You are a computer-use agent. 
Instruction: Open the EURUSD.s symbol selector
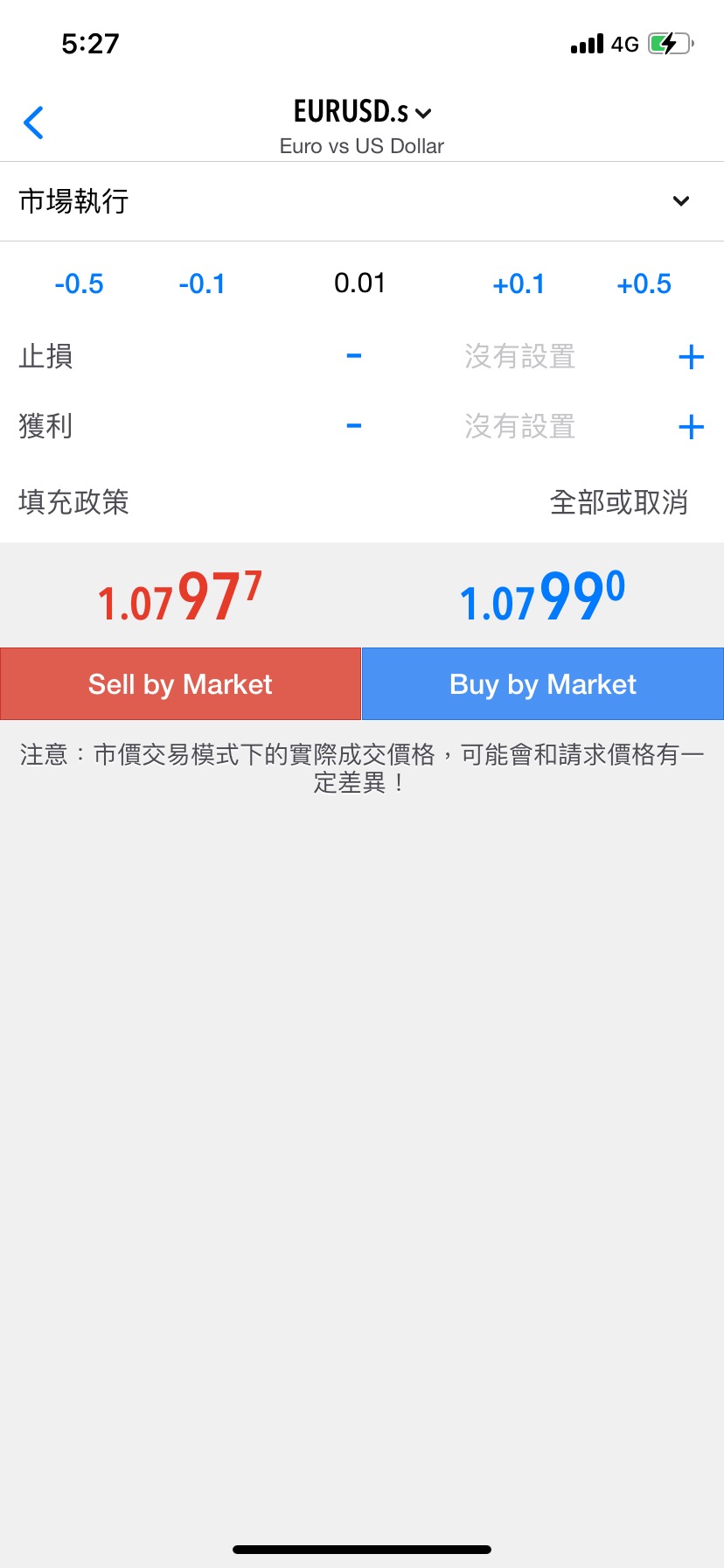[x=362, y=112]
